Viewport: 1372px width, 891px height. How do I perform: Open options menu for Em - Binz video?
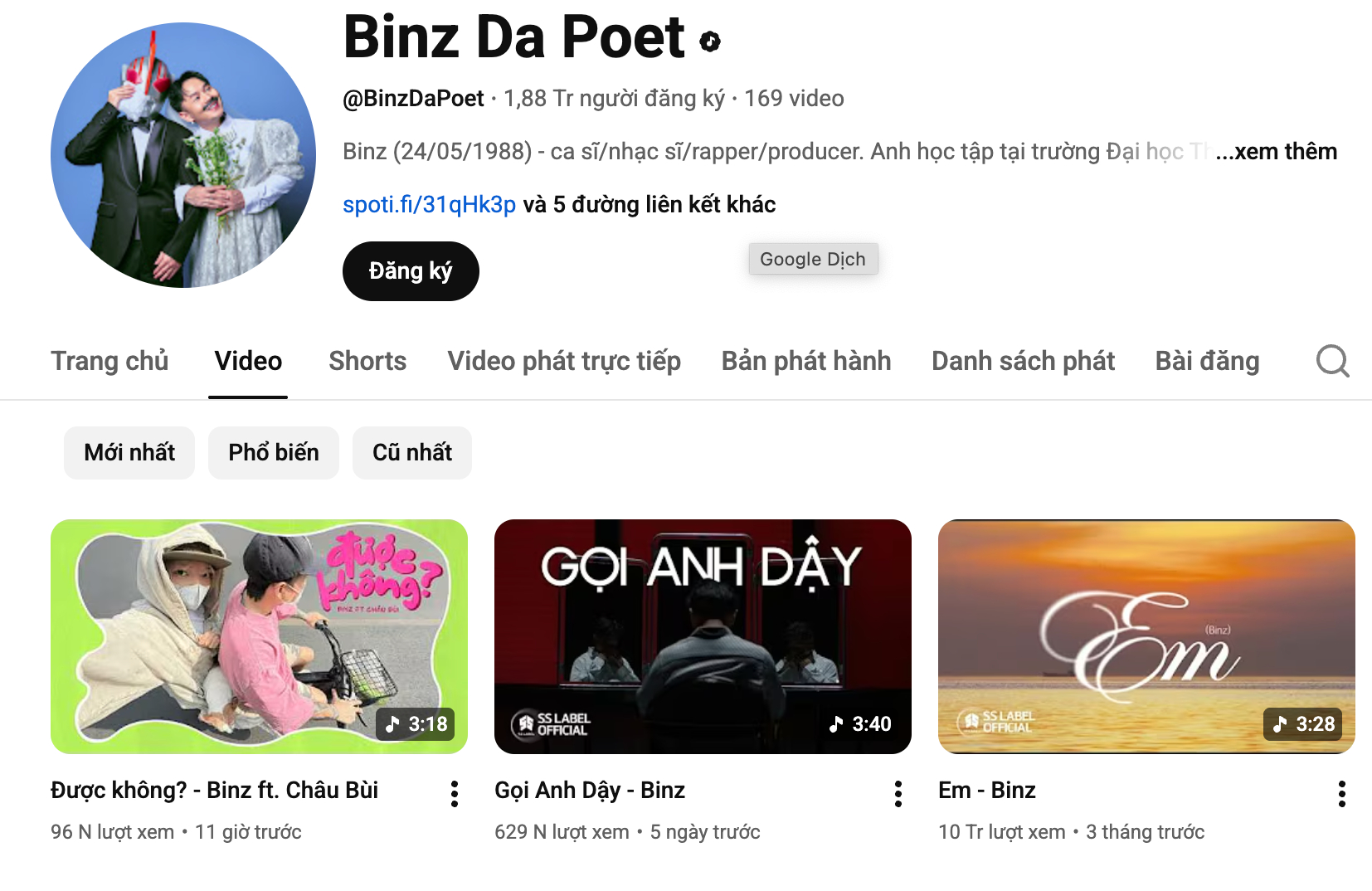1342,794
